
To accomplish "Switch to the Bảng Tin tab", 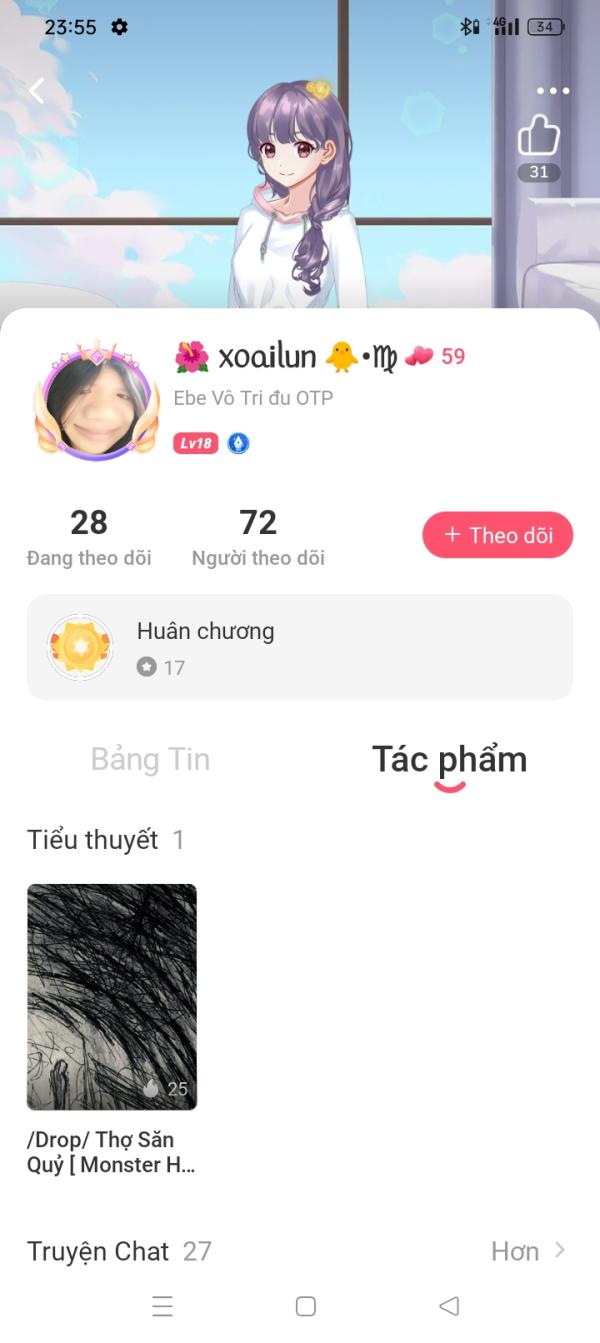I will click(150, 759).
